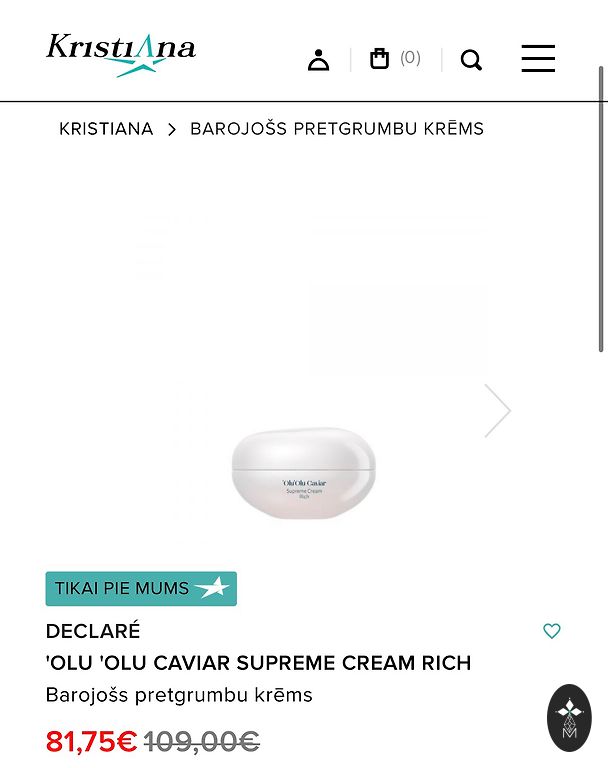Open the shopping cart

click(380, 59)
